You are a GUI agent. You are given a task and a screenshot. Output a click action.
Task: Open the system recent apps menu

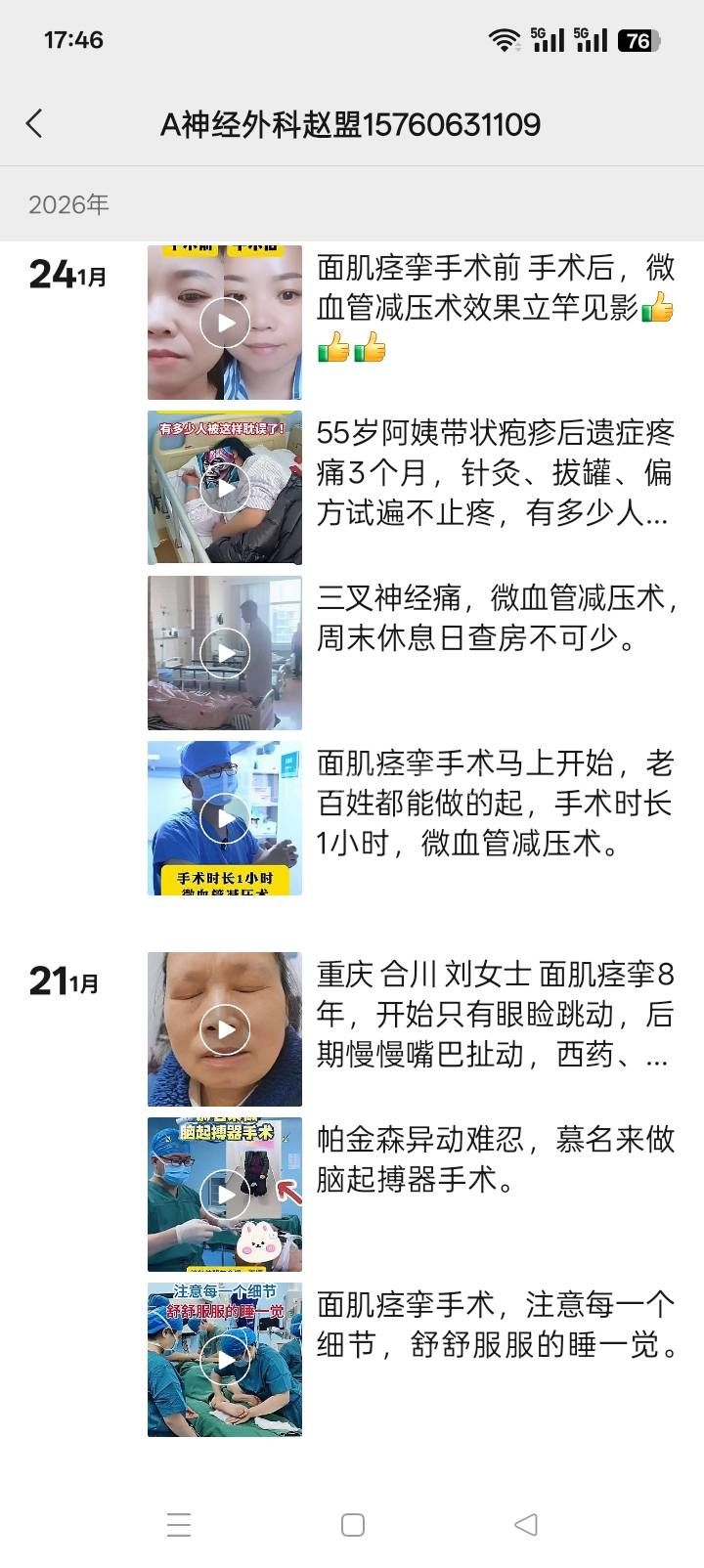point(179,1525)
